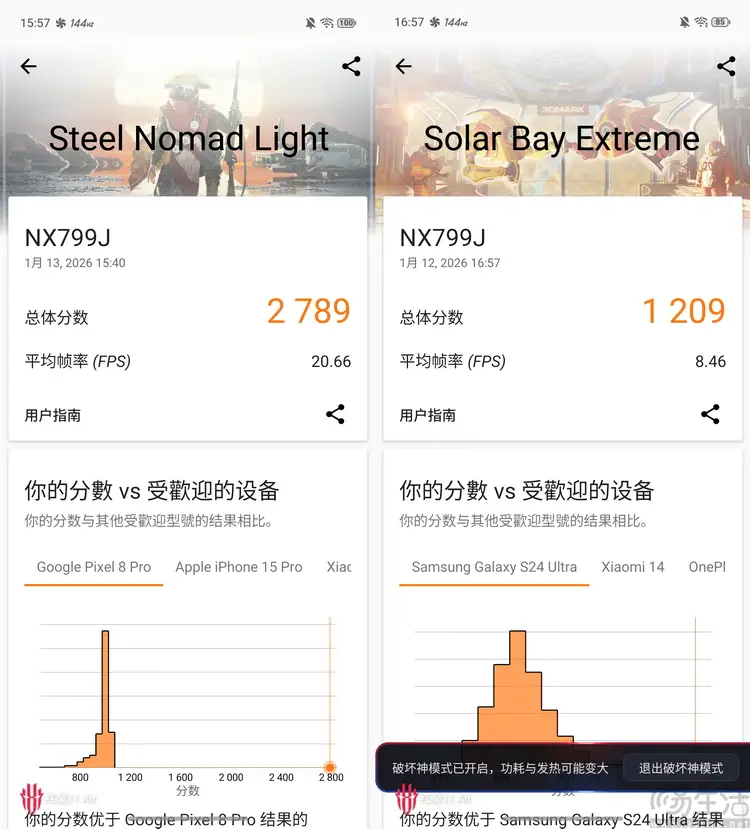Open the 用户指南 user guide on right panel

click(x=427, y=414)
